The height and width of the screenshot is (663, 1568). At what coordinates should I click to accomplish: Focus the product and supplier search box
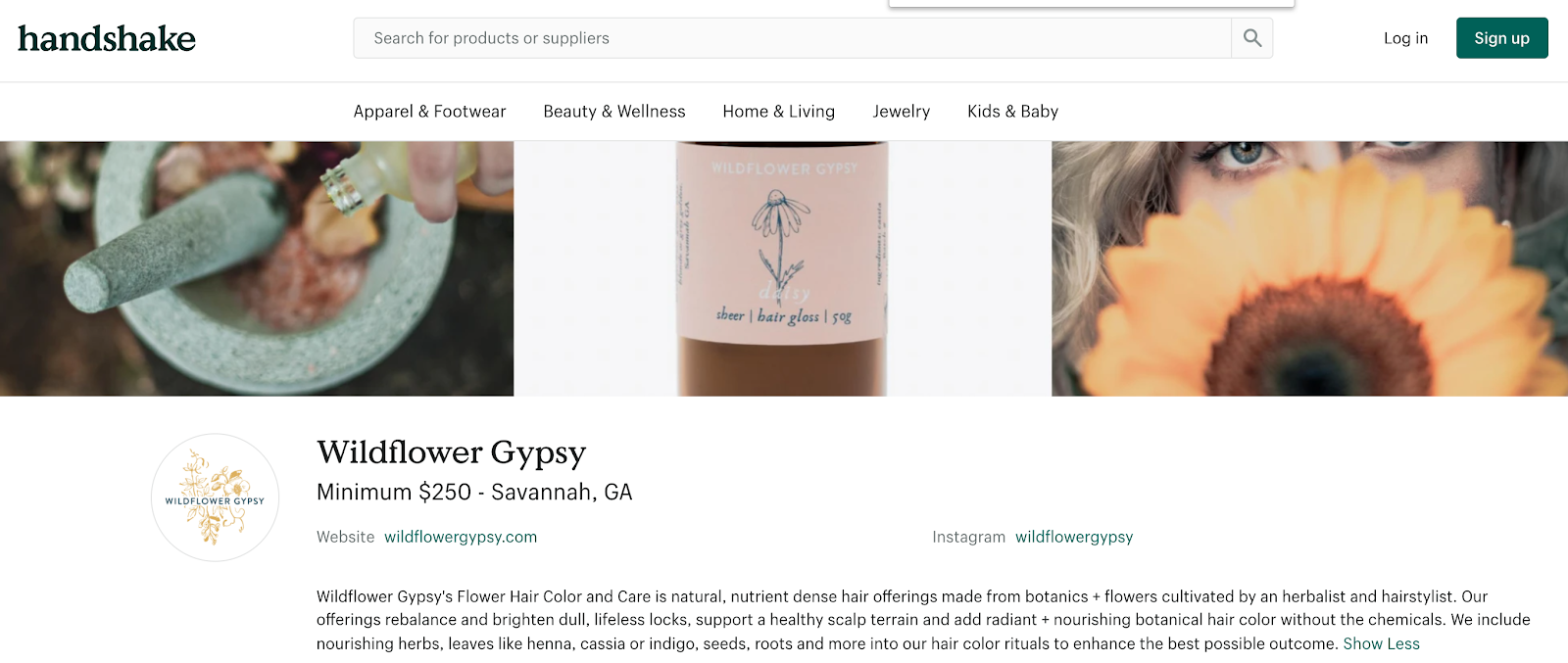tap(792, 38)
